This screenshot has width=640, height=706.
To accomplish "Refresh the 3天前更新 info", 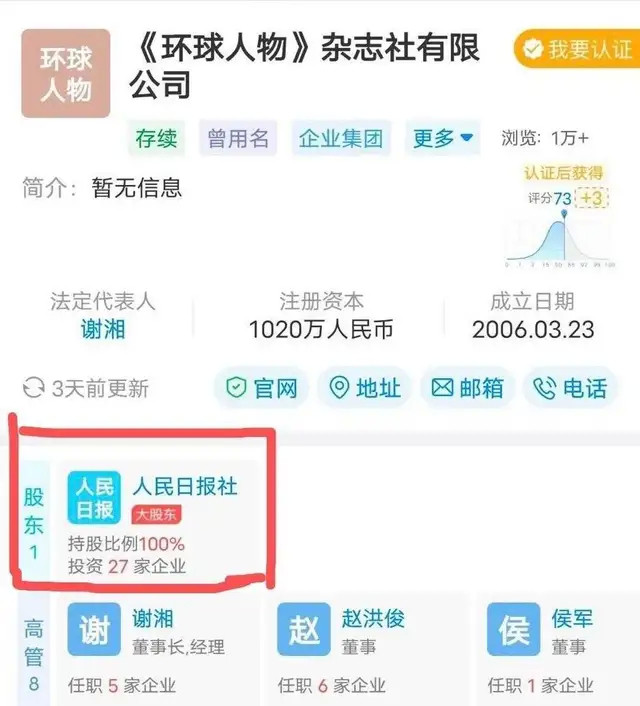I will (86, 388).
